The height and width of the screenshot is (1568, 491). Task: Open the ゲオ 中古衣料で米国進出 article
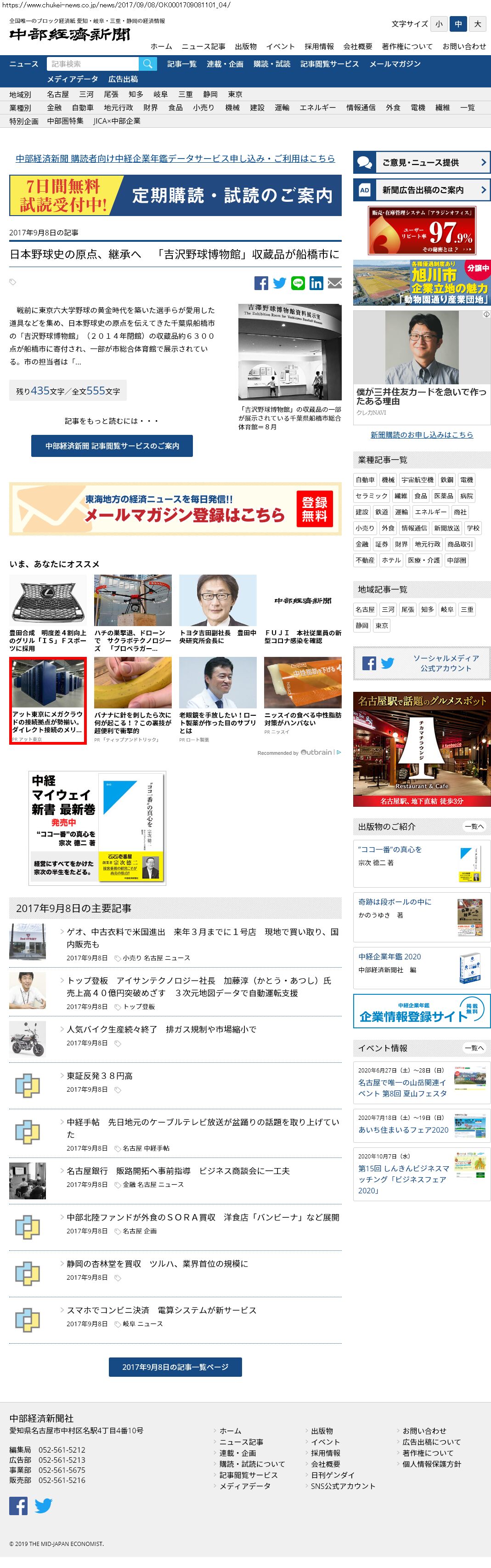tap(202, 937)
